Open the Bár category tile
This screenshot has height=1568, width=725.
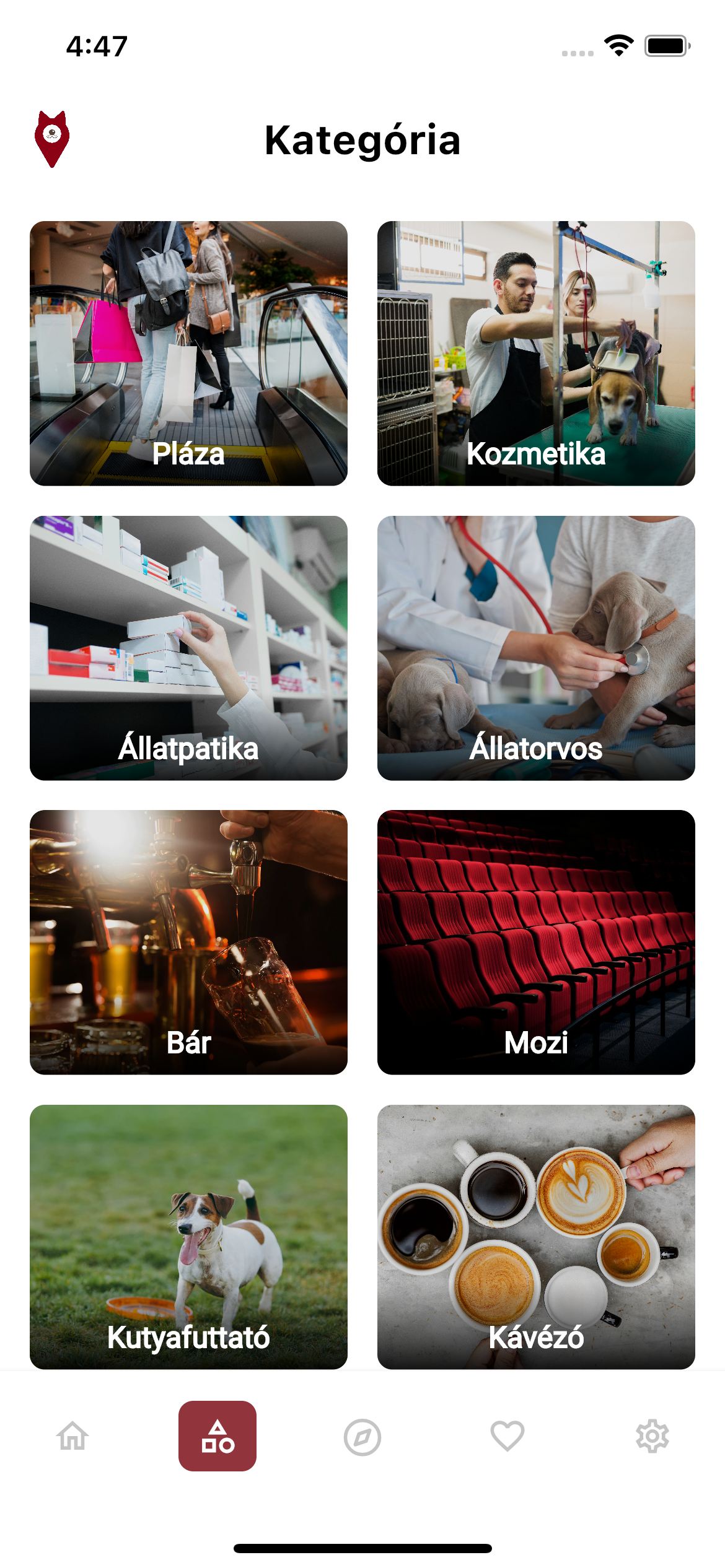click(x=188, y=942)
